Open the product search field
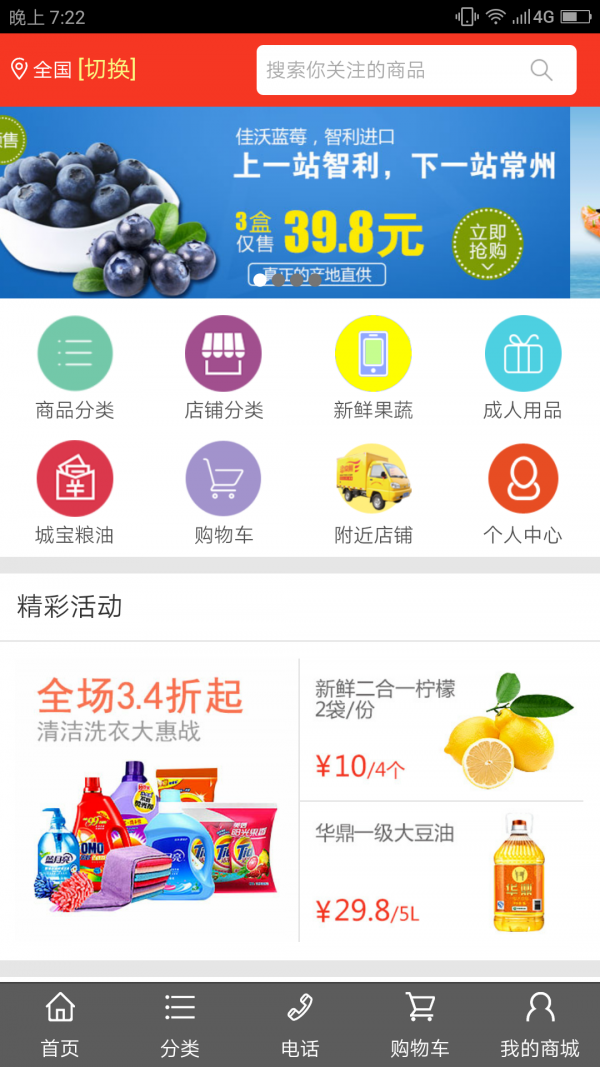Screen dimensions: 600x1067 (x=390, y=70)
